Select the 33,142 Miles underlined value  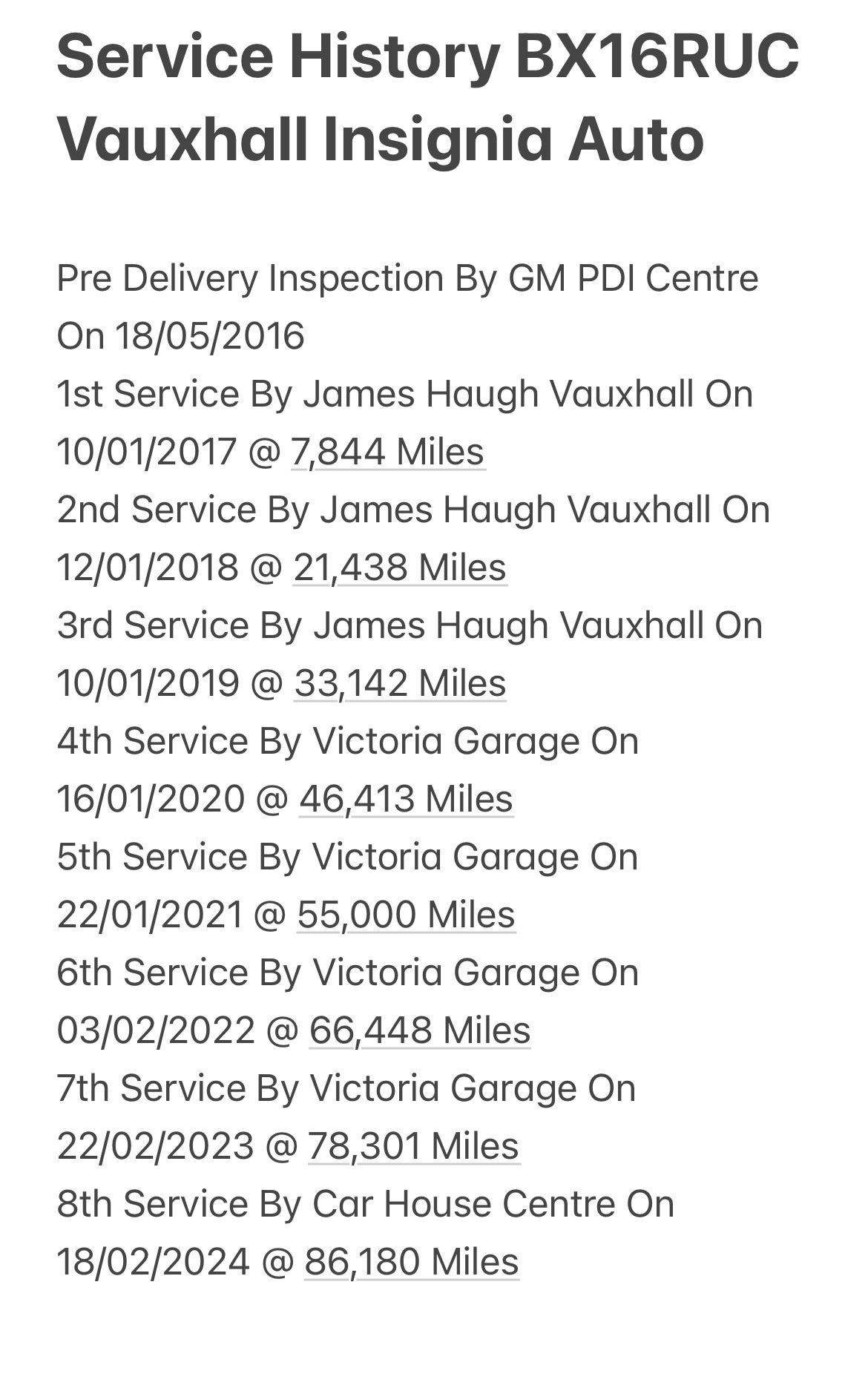pos(400,683)
